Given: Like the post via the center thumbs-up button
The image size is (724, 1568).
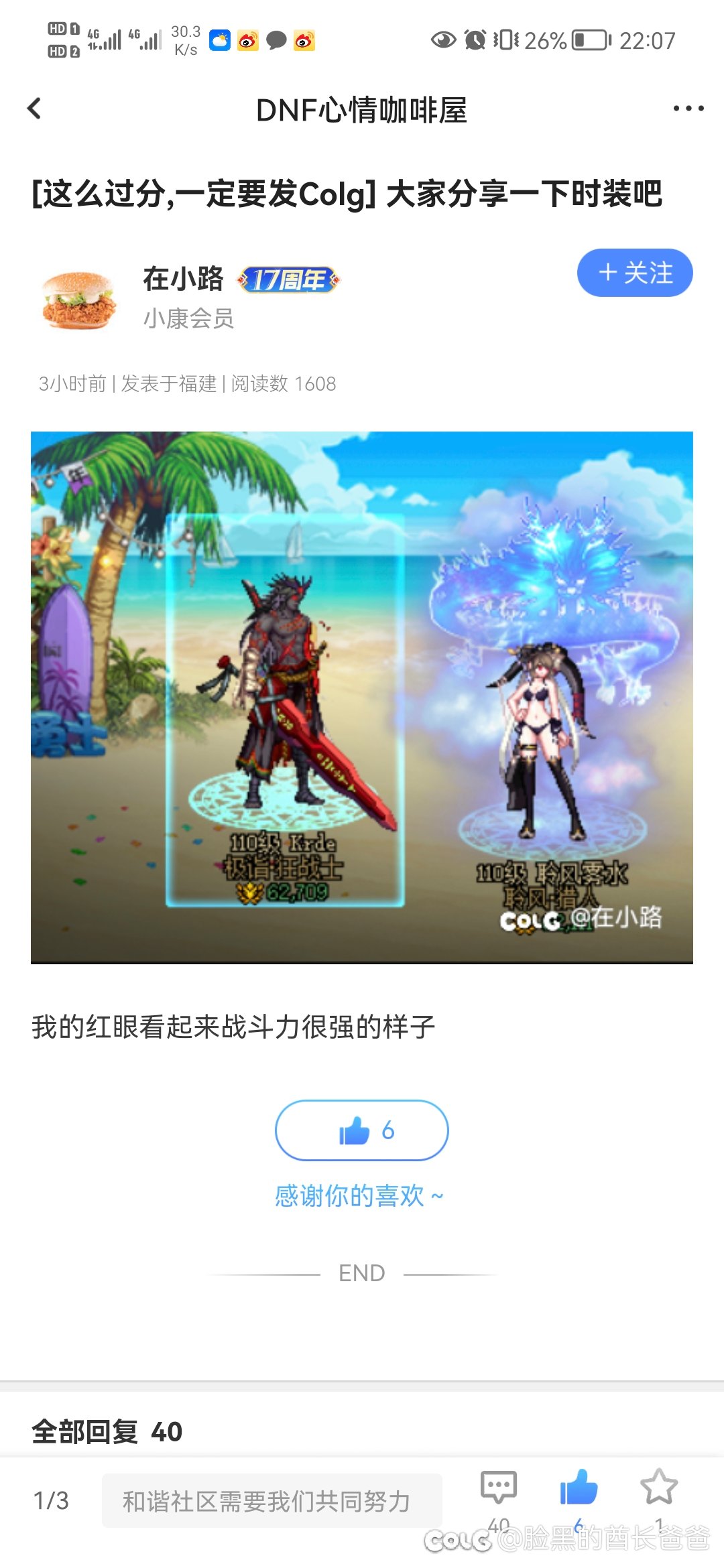Looking at the screenshot, I should [362, 1130].
